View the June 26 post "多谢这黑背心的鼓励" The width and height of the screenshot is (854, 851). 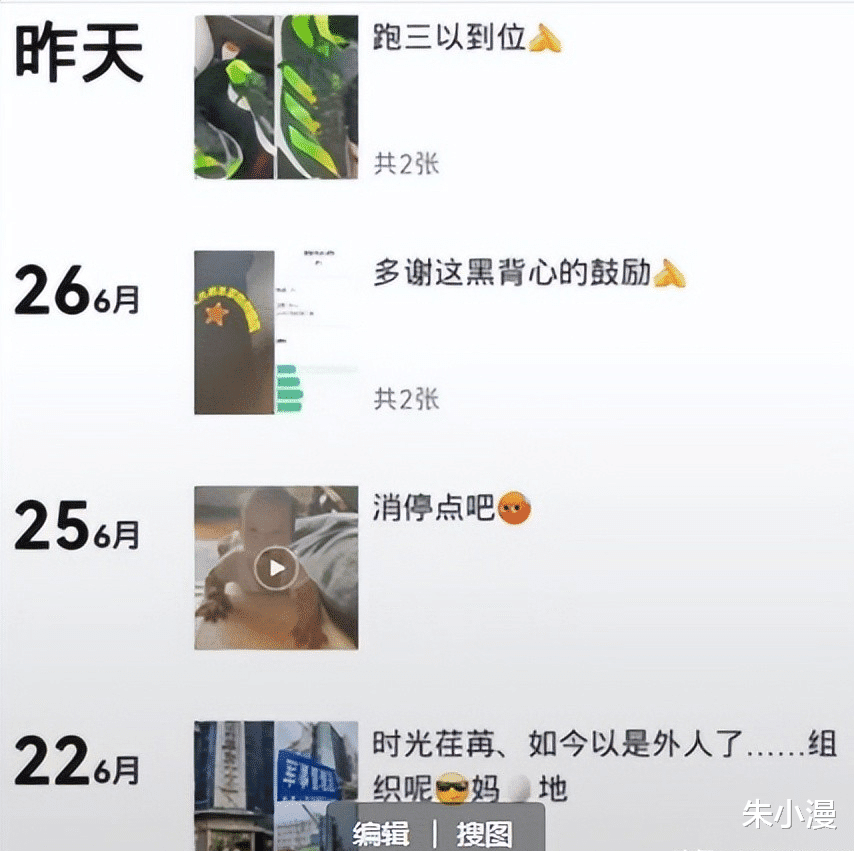coord(511,272)
